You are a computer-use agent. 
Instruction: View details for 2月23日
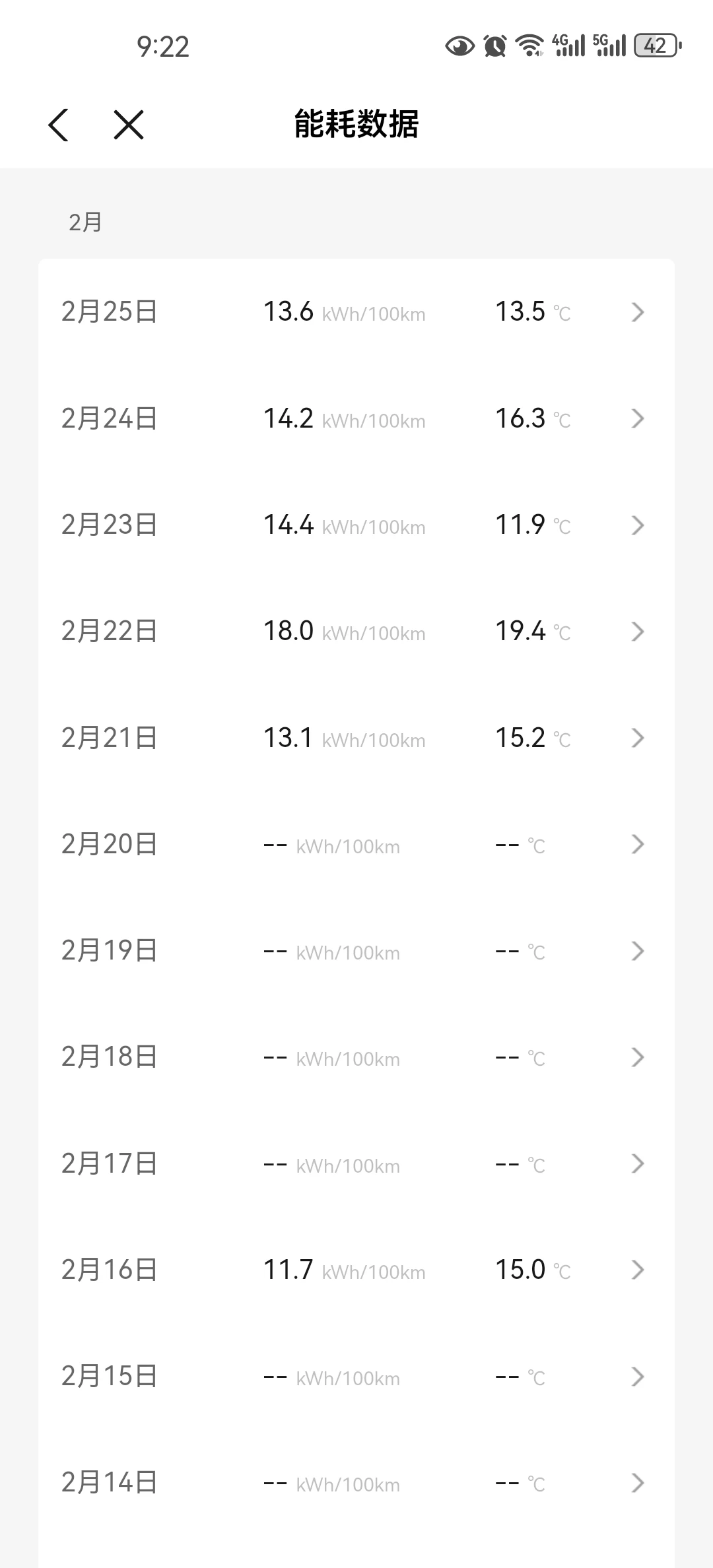356,525
